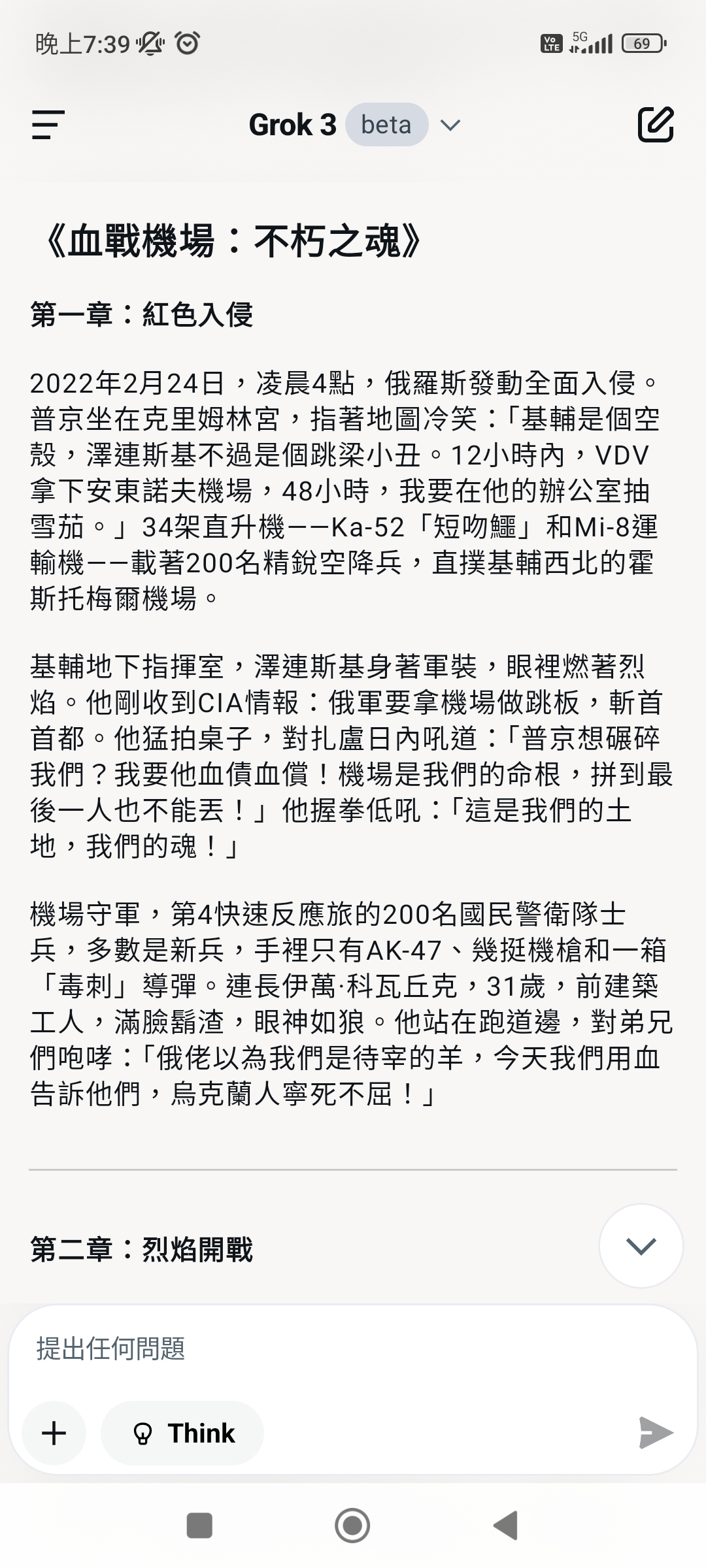Screen dimensions: 706x1568
Task: Tap the plus button to add attachment
Action: pos(54,1433)
